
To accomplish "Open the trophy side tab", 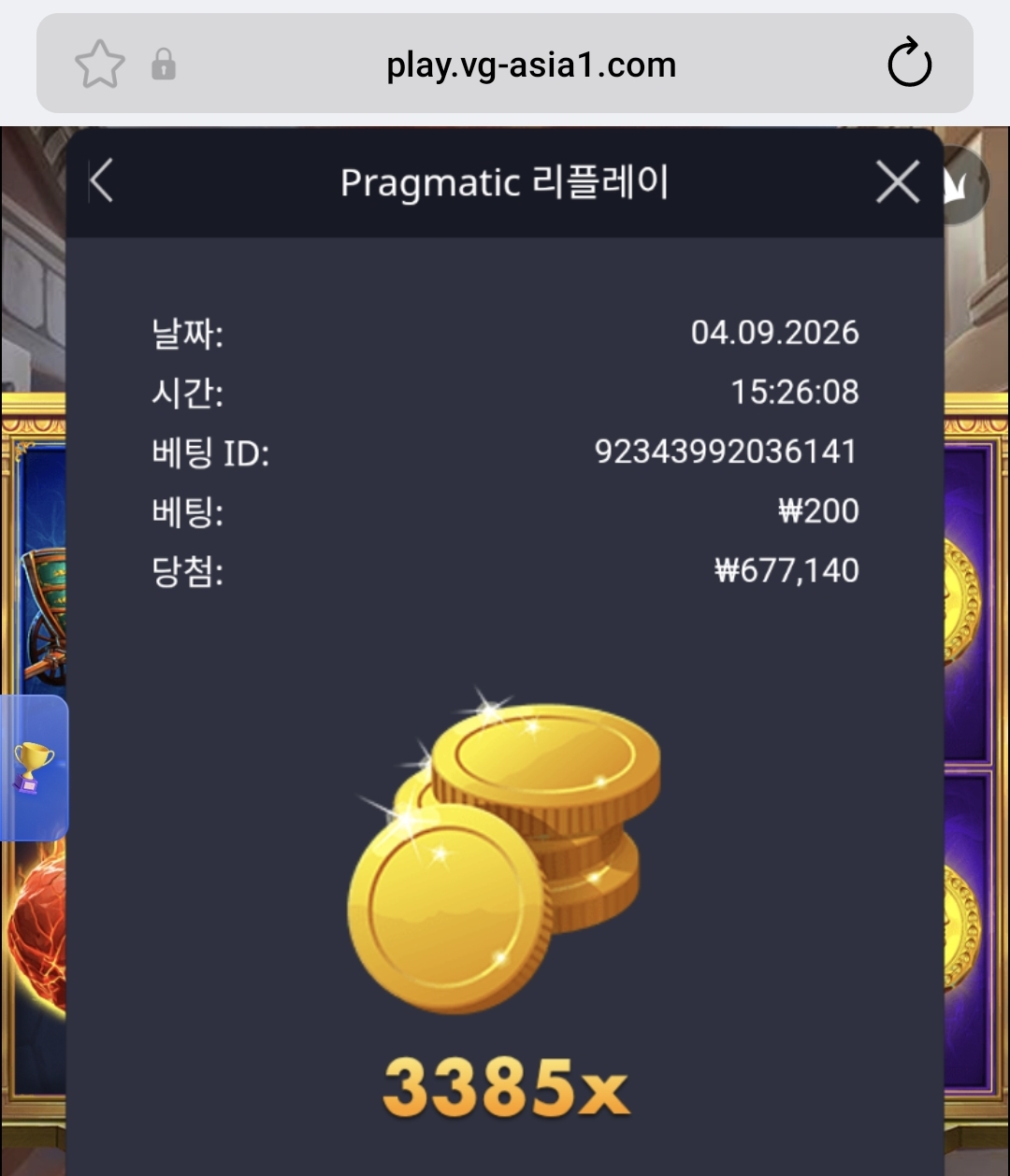I will tap(34, 767).
